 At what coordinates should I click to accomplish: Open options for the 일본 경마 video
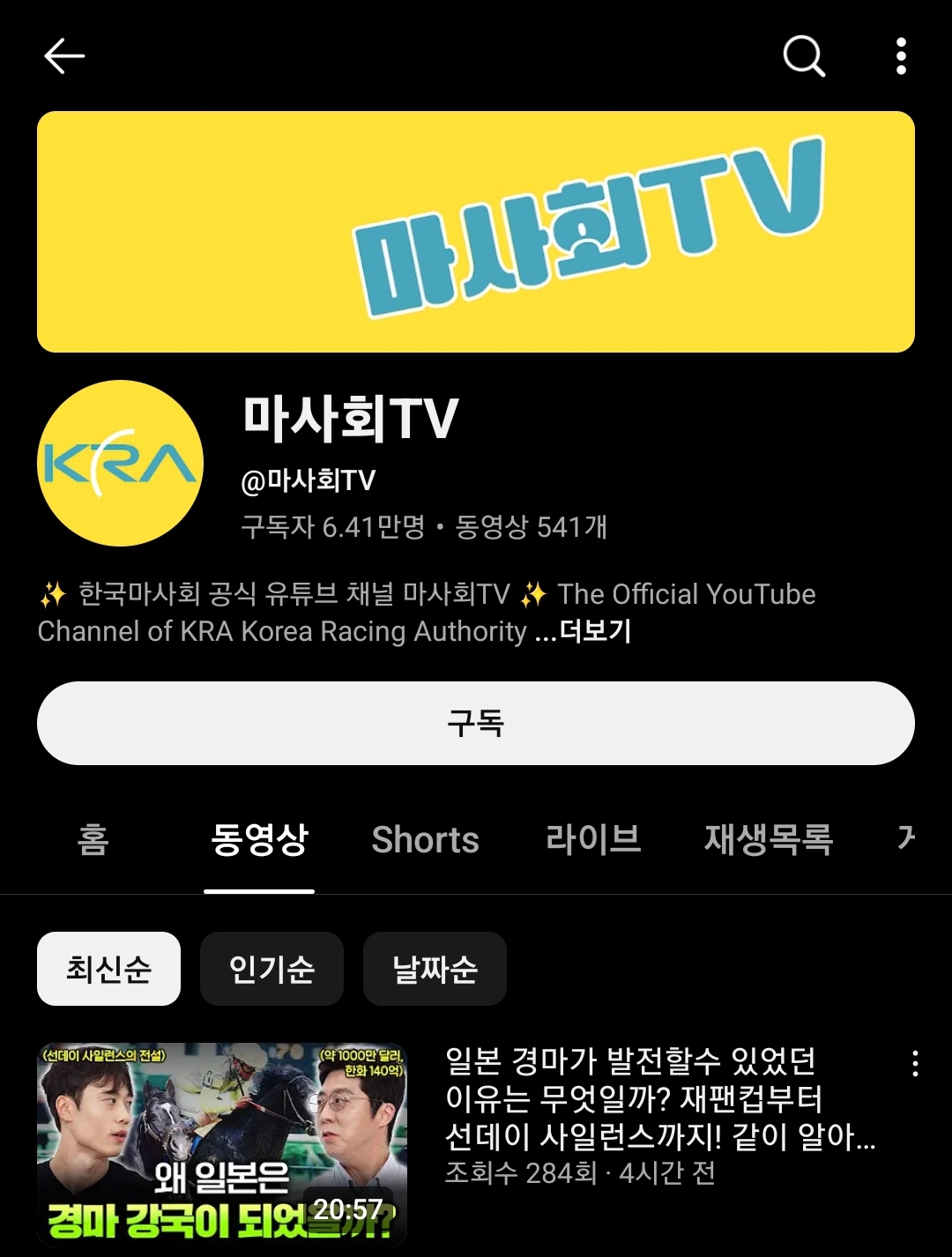point(915,1063)
